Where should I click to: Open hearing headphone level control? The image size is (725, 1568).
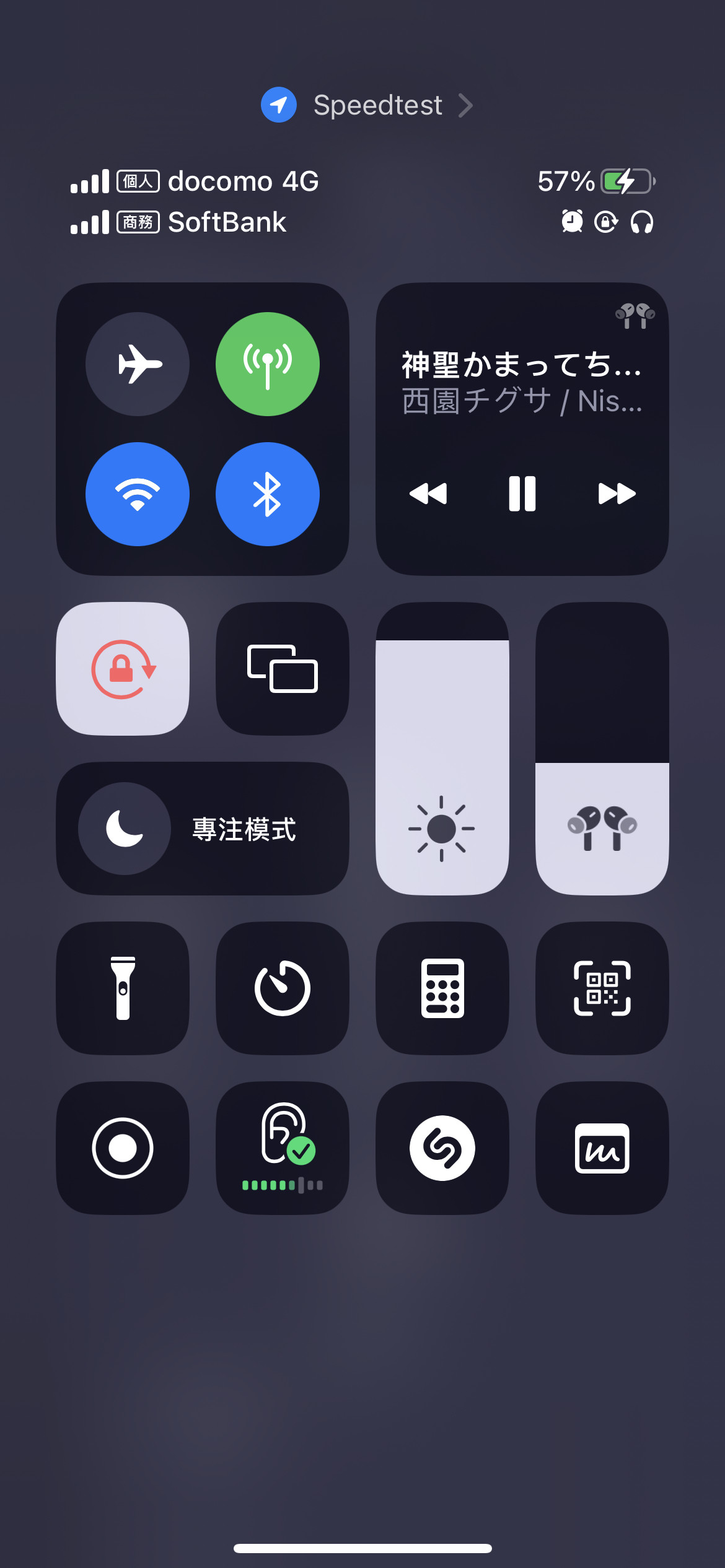click(283, 1148)
